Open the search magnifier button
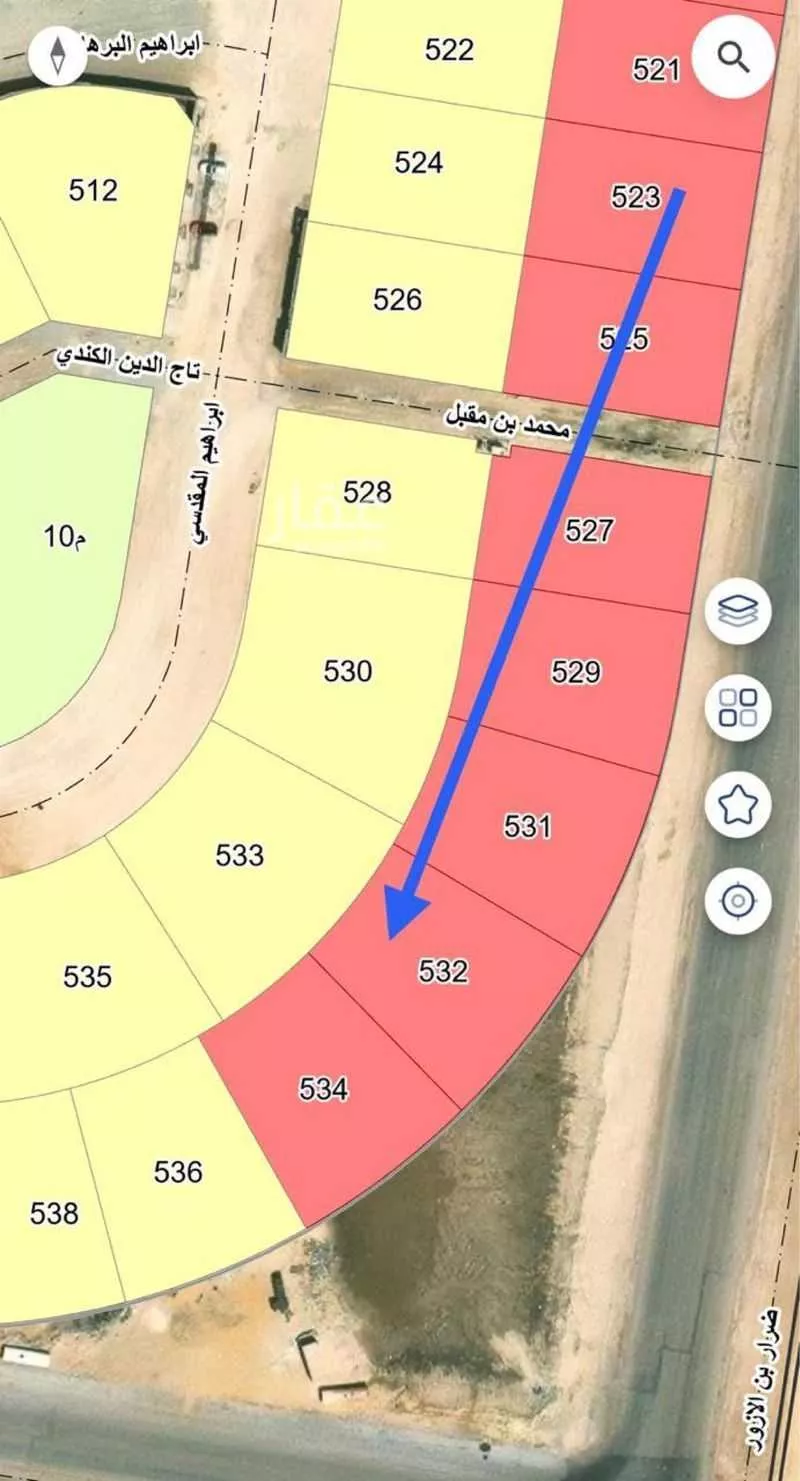800x1481 pixels. (735, 59)
